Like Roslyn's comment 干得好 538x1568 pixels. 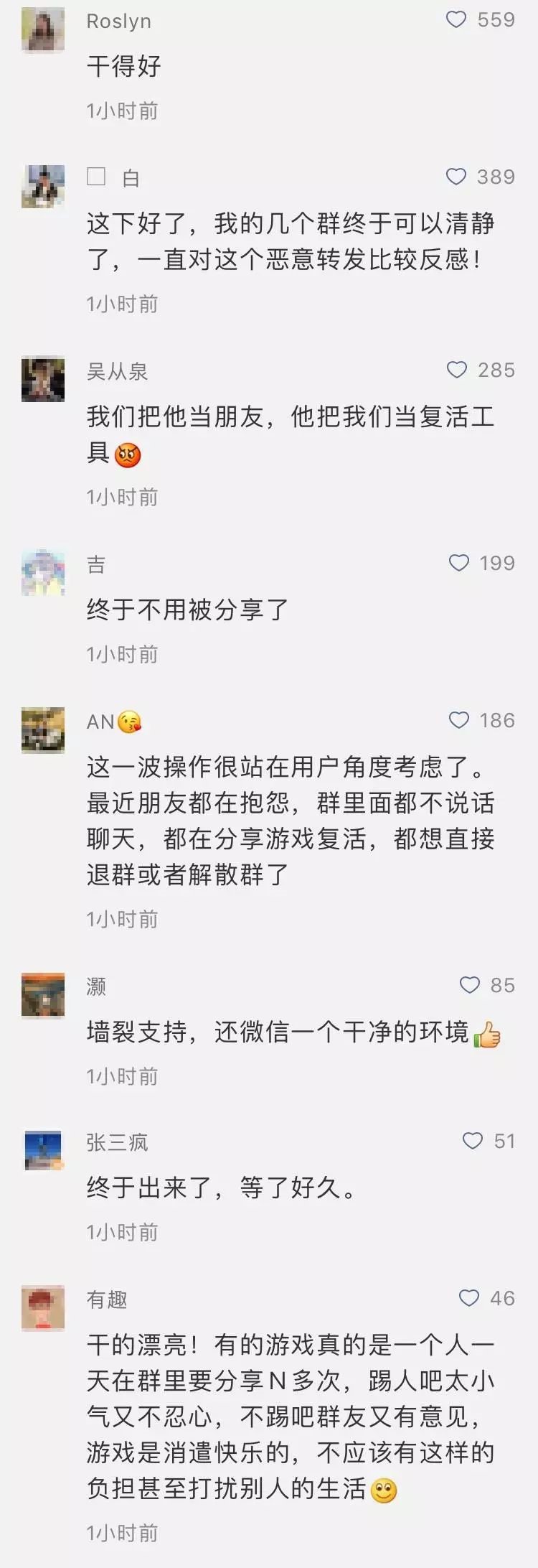click(456, 19)
